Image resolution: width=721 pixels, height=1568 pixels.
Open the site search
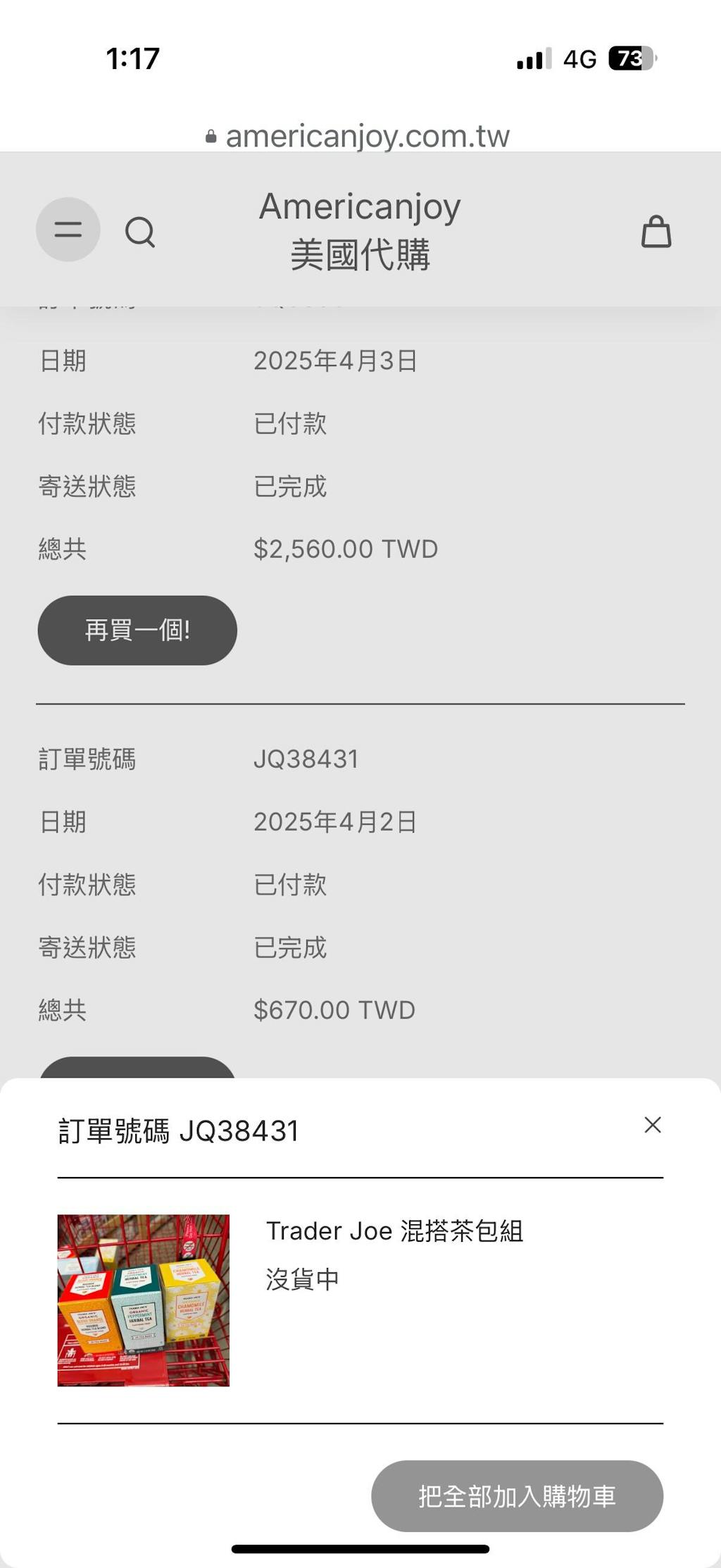(140, 232)
